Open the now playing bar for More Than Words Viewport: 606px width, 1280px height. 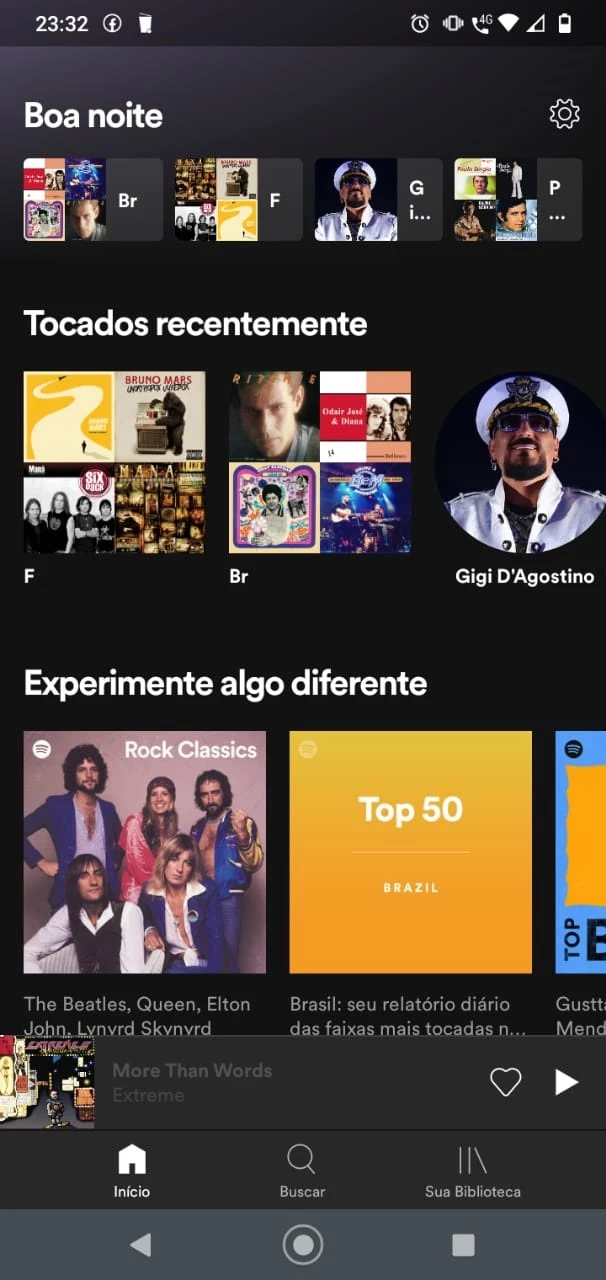pos(250,1082)
